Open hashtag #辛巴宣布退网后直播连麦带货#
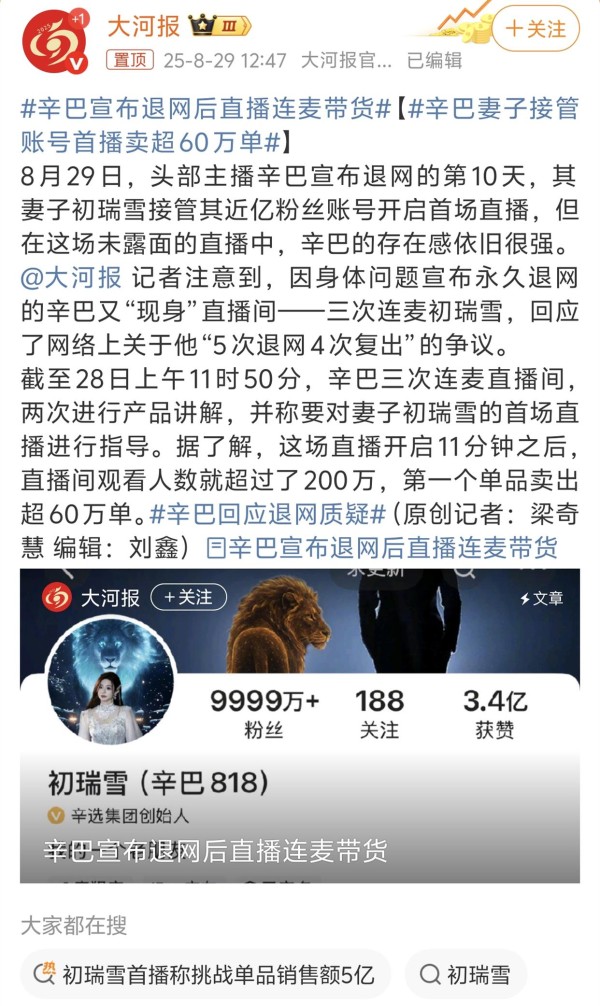The height and width of the screenshot is (1006, 600). (205, 108)
